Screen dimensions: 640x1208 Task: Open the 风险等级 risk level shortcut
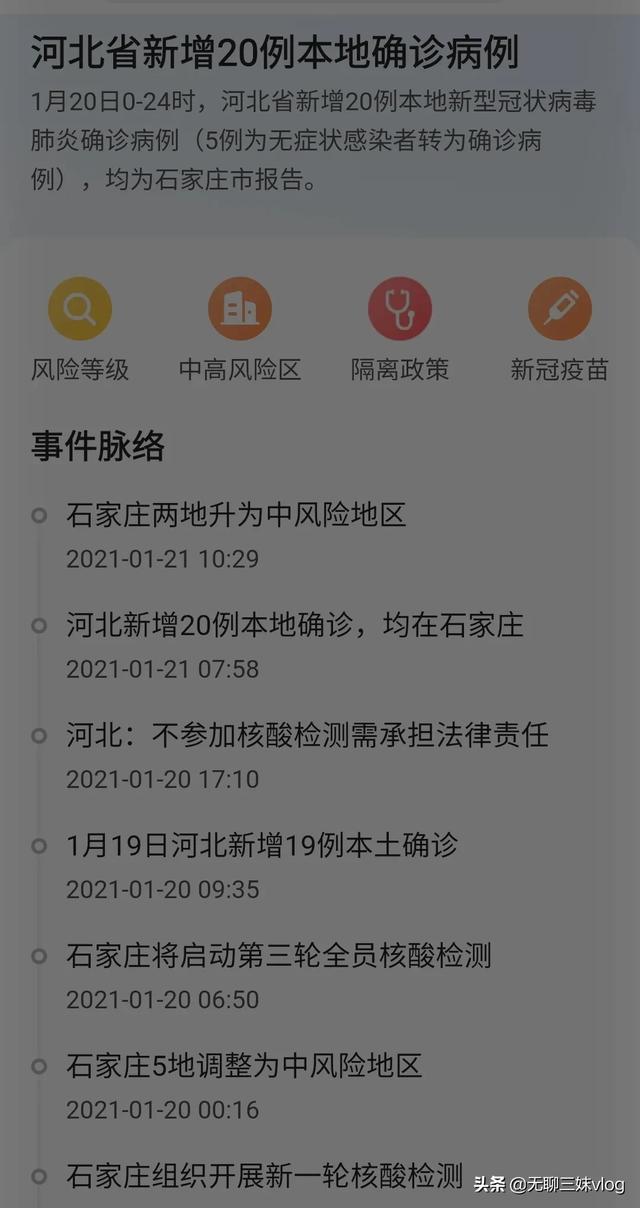click(x=80, y=329)
